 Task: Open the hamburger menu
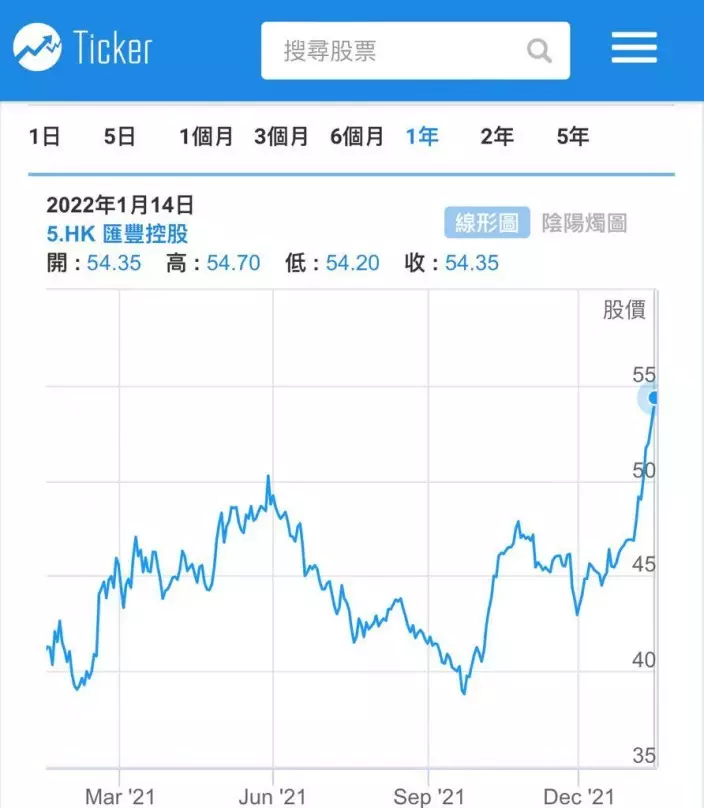click(634, 48)
